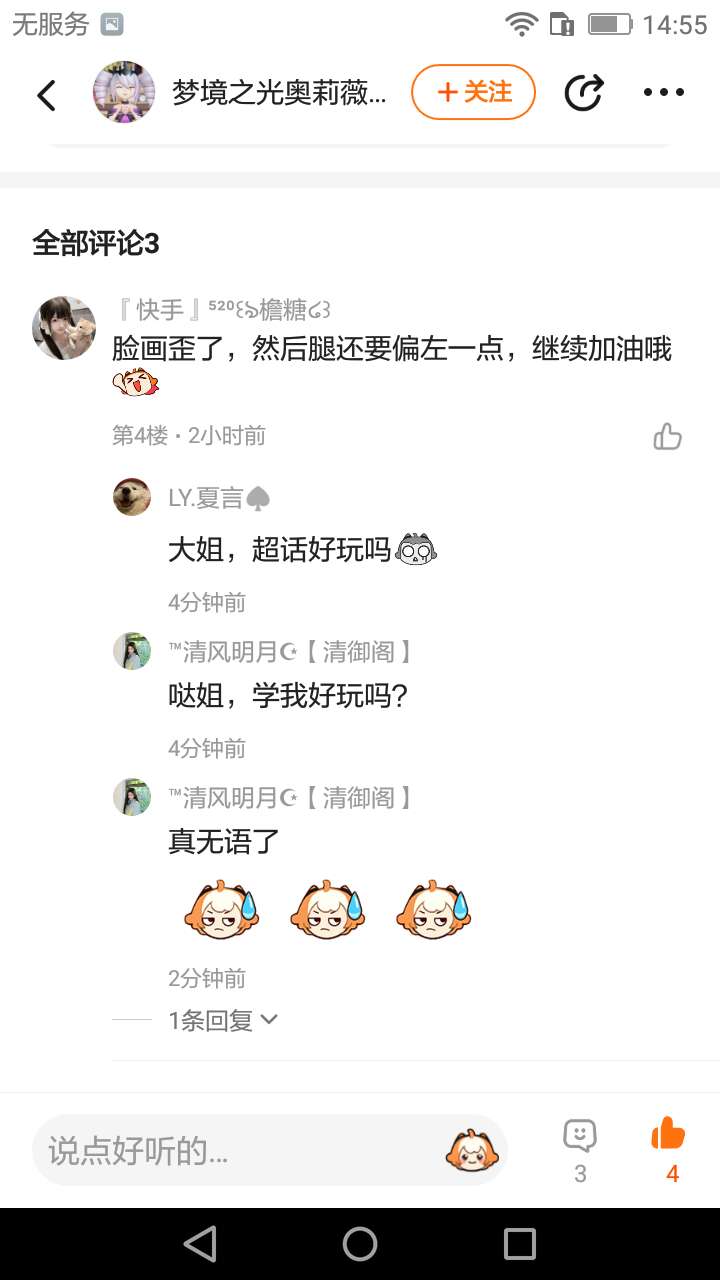This screenshot has height=1280, width=720.
Task: Open 檐糖's profile avatar
Action: pos(64,327)
